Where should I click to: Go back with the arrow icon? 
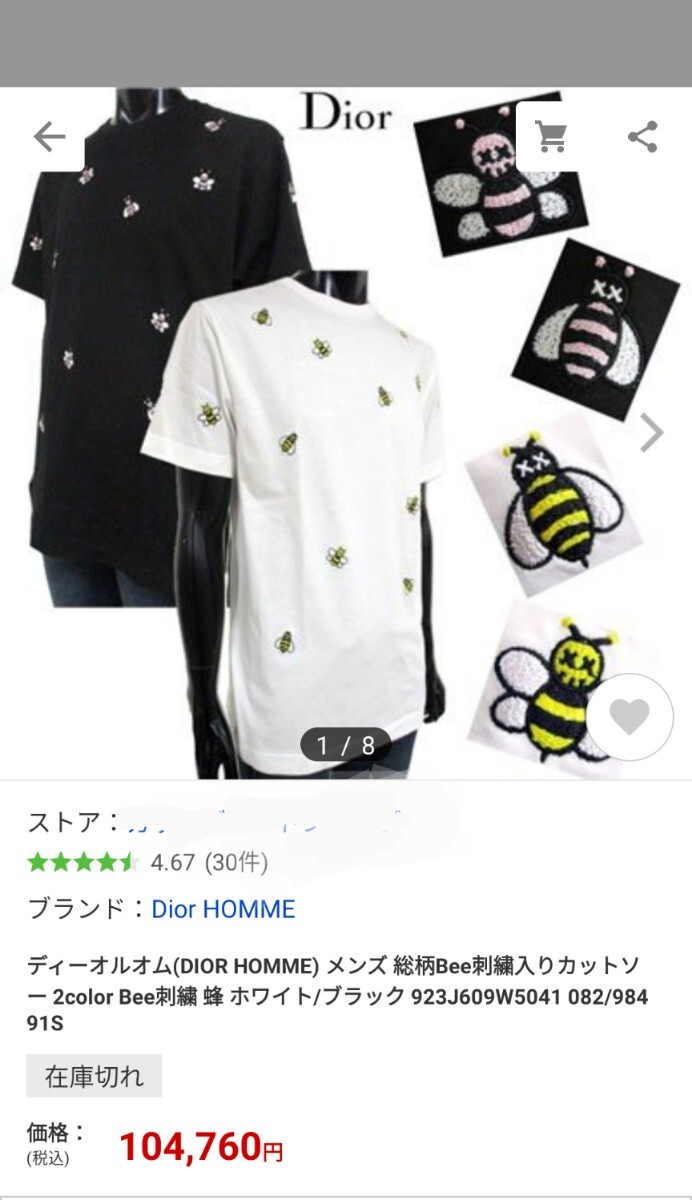49,137
